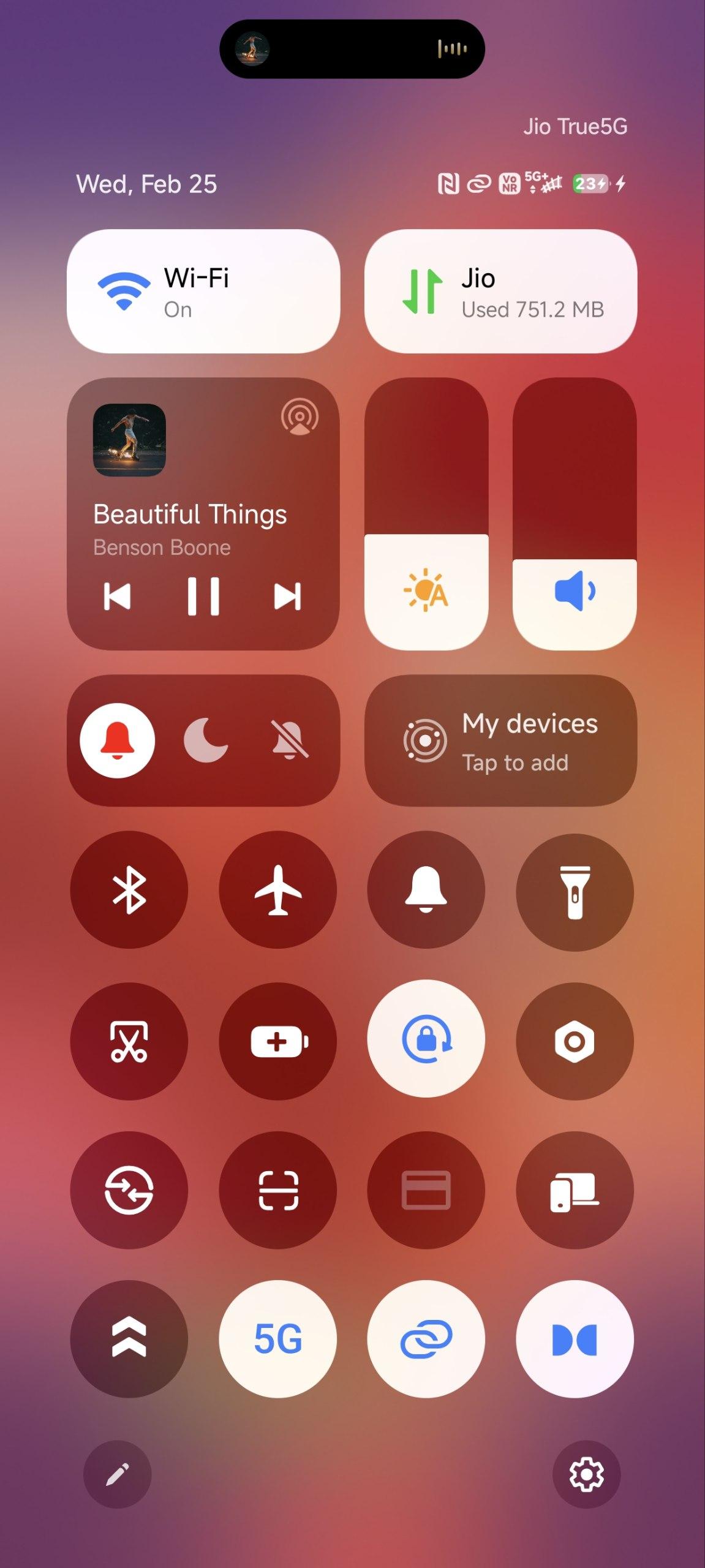Take a screenshot with scissors tile
The width and height of the screenshot is (705, 1568).
tap(129, 1041)
